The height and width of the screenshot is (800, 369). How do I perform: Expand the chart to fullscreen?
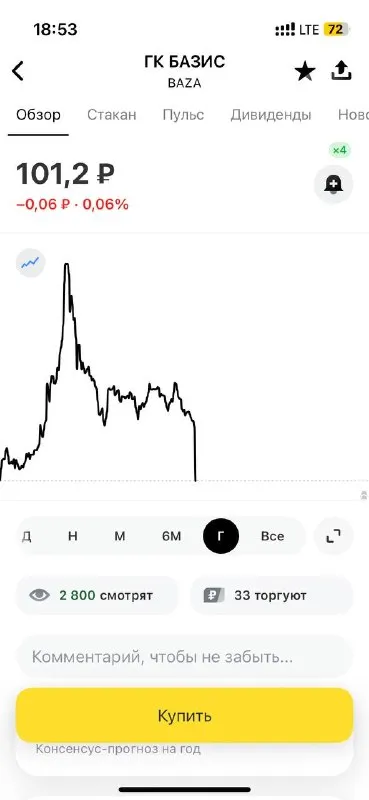[x=333, y=536]
